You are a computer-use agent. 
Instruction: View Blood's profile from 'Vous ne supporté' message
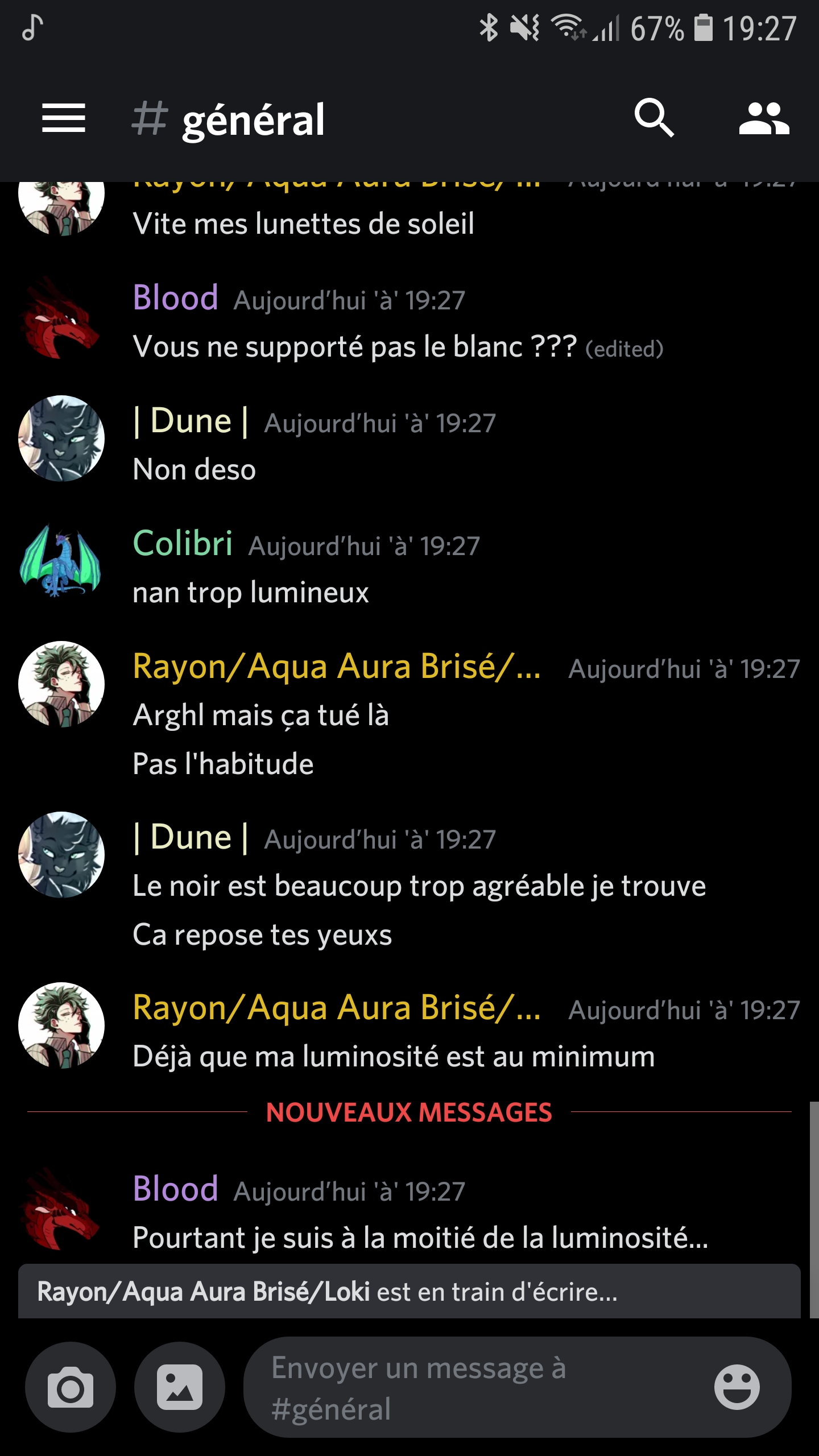pyautogui.click(x=61, y=316)
